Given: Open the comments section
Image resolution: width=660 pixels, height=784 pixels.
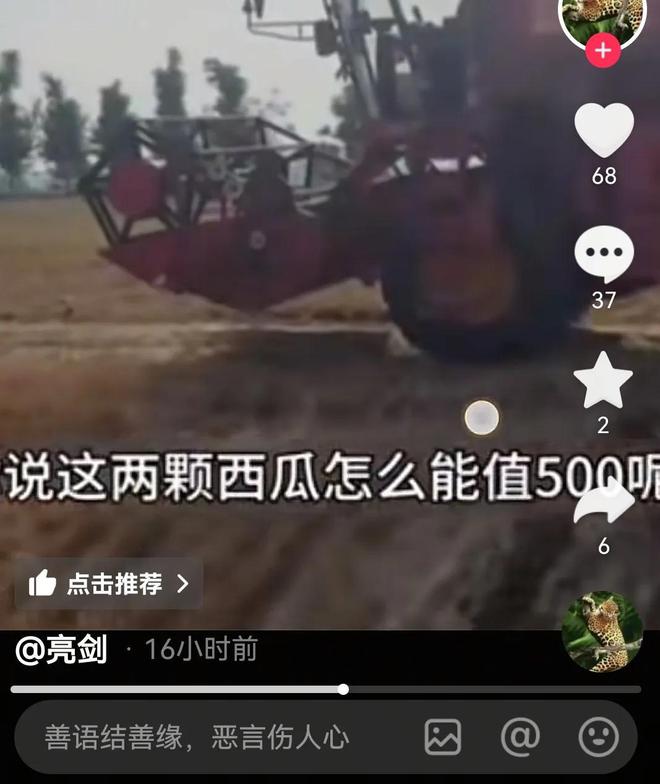Looking at the screenshot, I should coord(603,256).
